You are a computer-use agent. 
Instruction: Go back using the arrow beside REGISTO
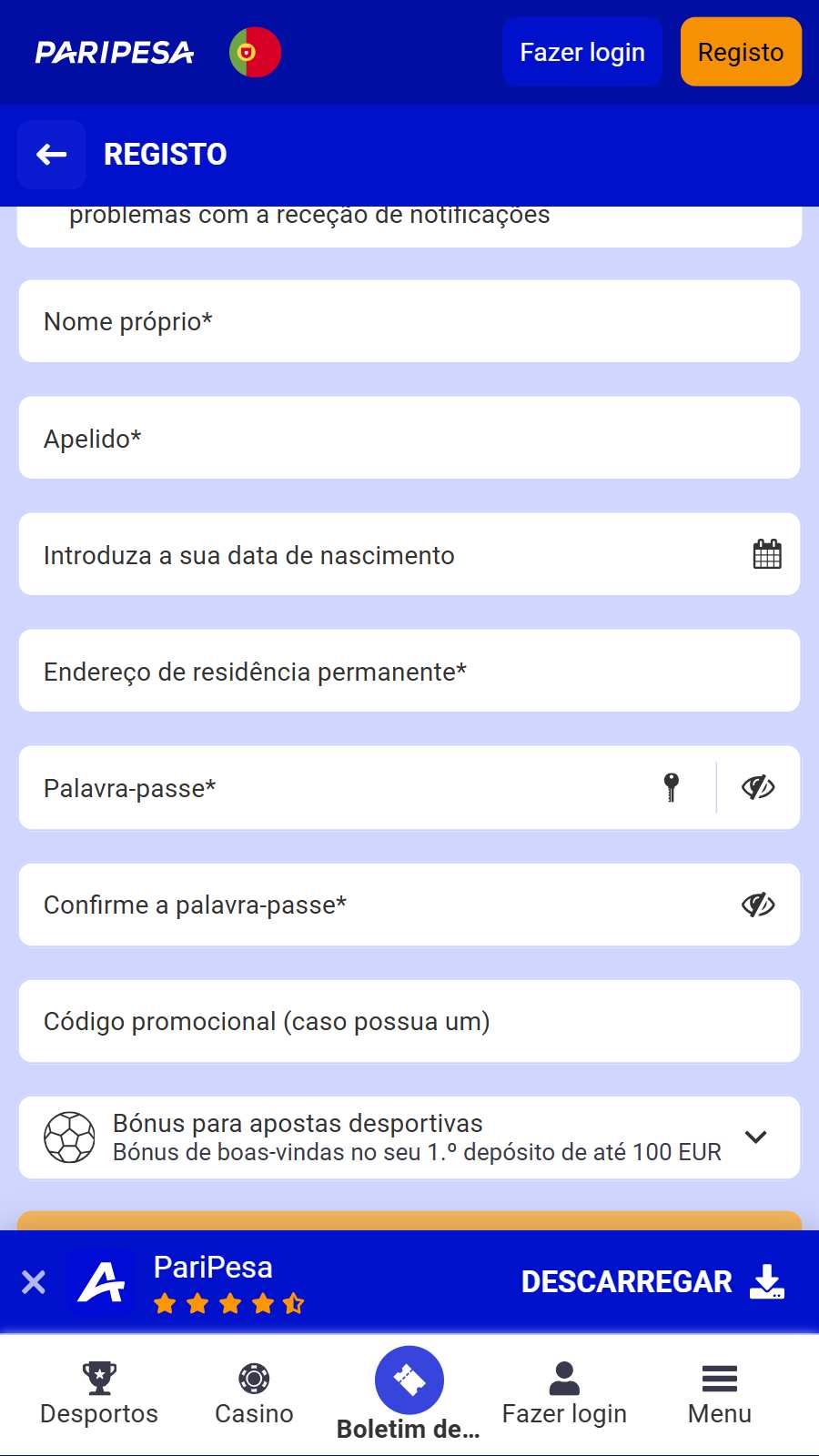coord(52,155)
